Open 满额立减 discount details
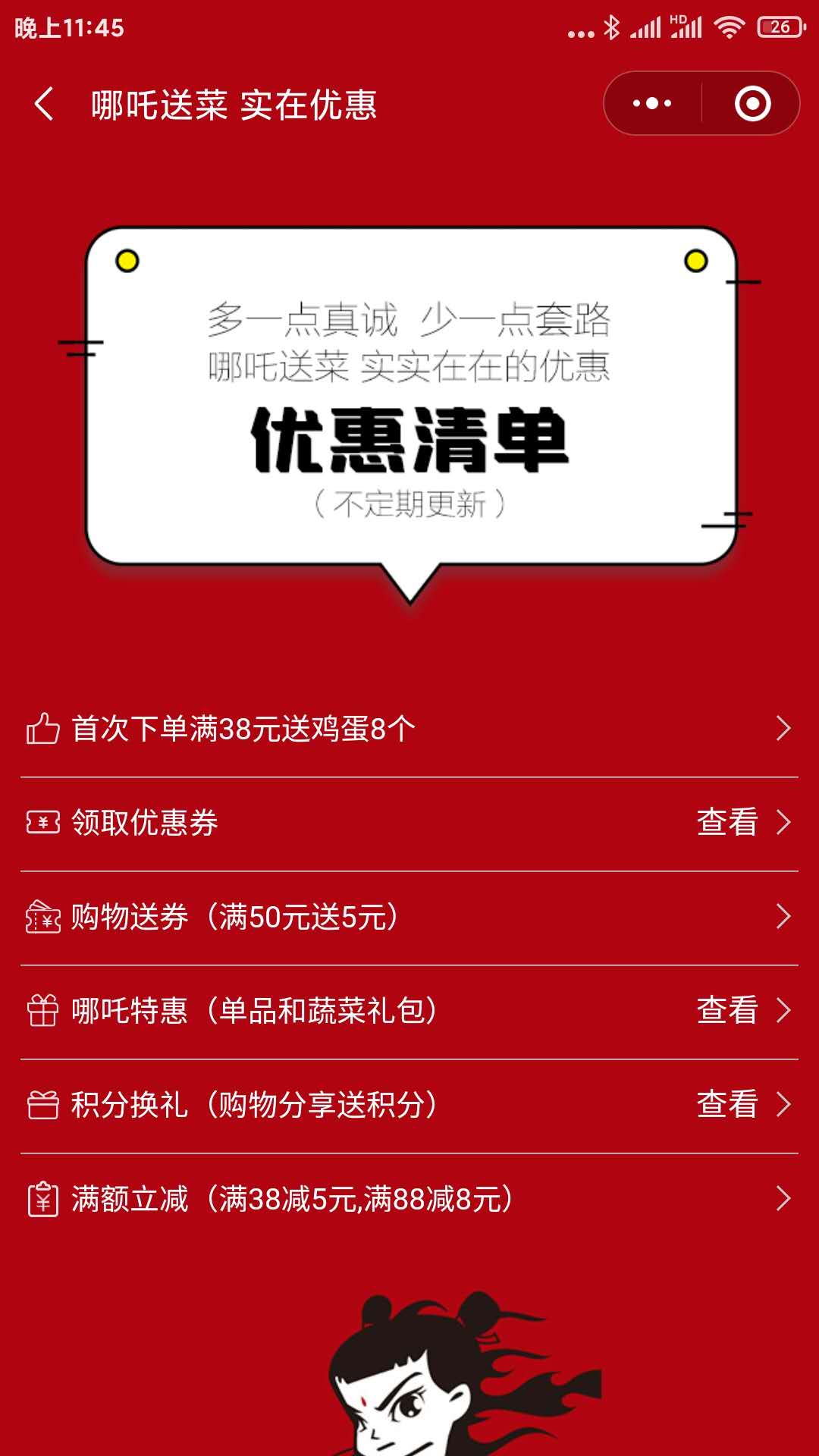Viewport: 819px width, 1456px height. tap(409, 1200)
